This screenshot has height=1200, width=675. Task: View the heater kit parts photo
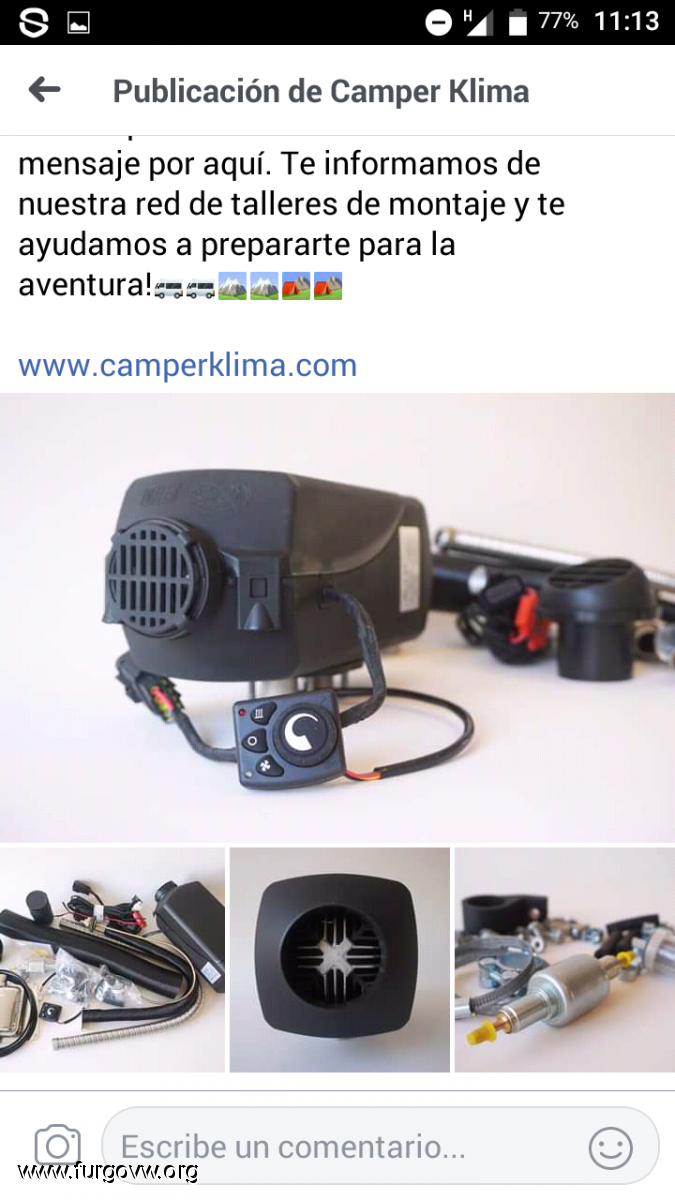(112, 960)
